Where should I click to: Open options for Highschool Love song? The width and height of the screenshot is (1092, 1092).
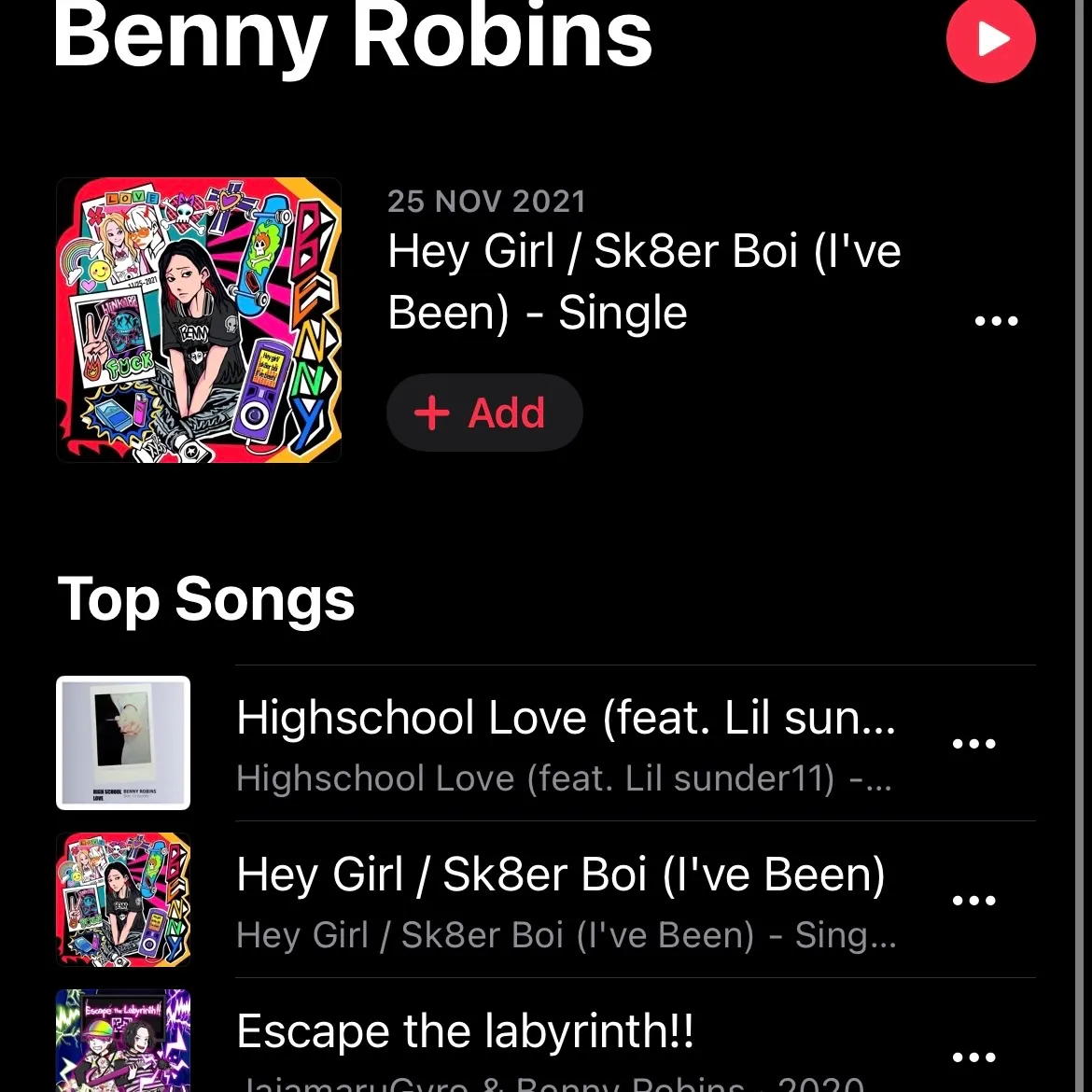(x=973, y=744)
